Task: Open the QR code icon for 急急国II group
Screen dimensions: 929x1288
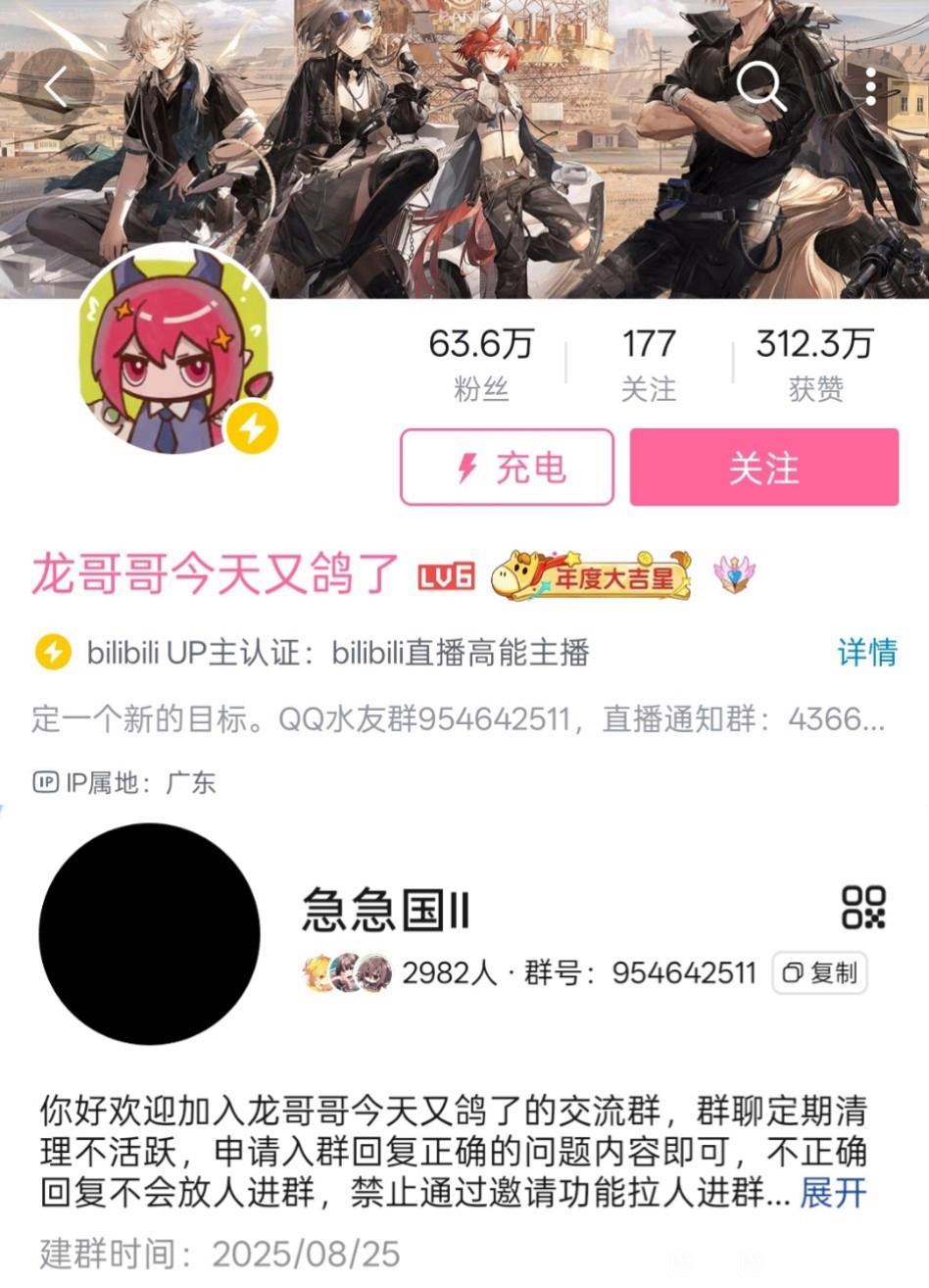Action: click(x=864, y=908)
